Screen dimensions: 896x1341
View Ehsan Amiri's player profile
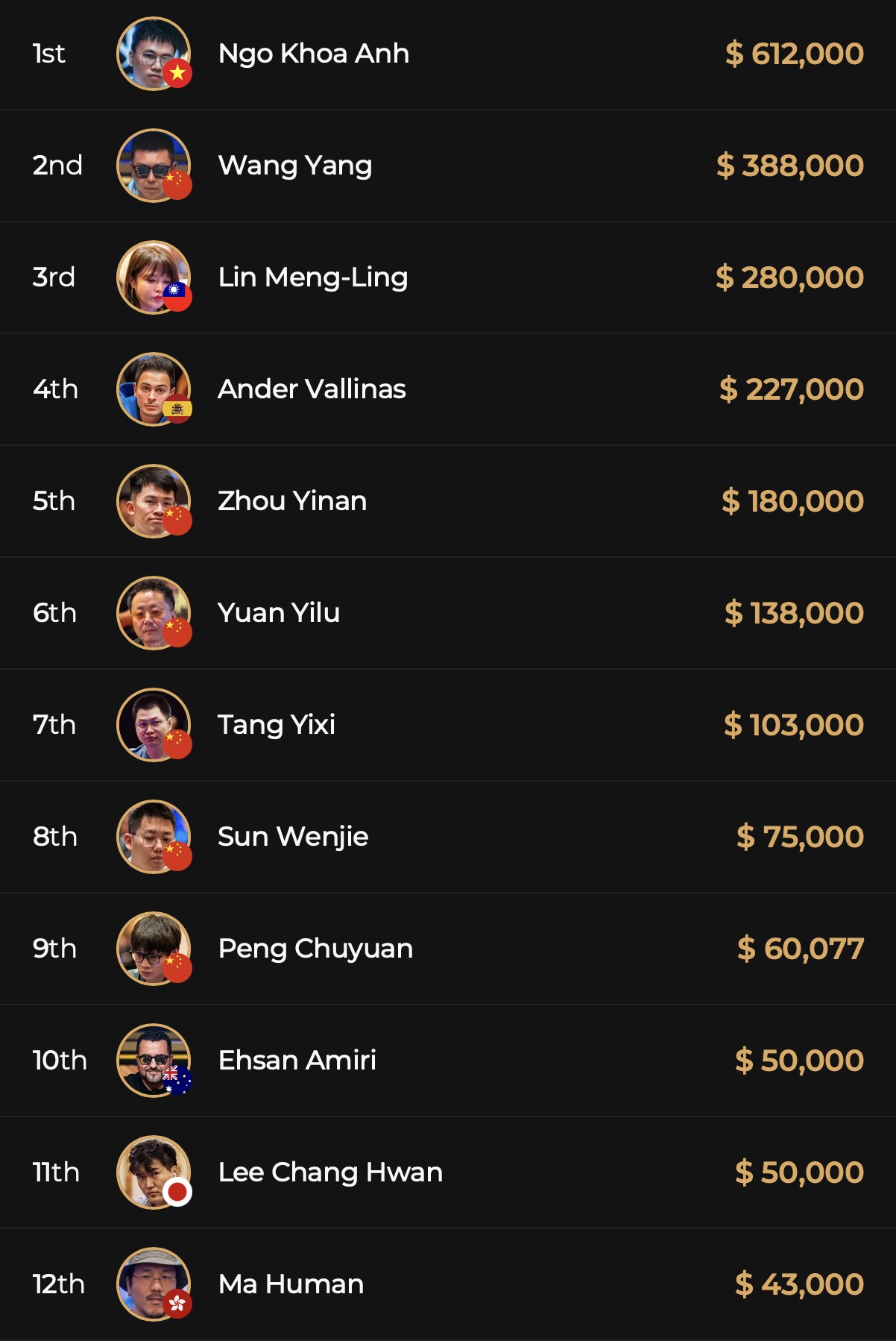click(297, 1061)
